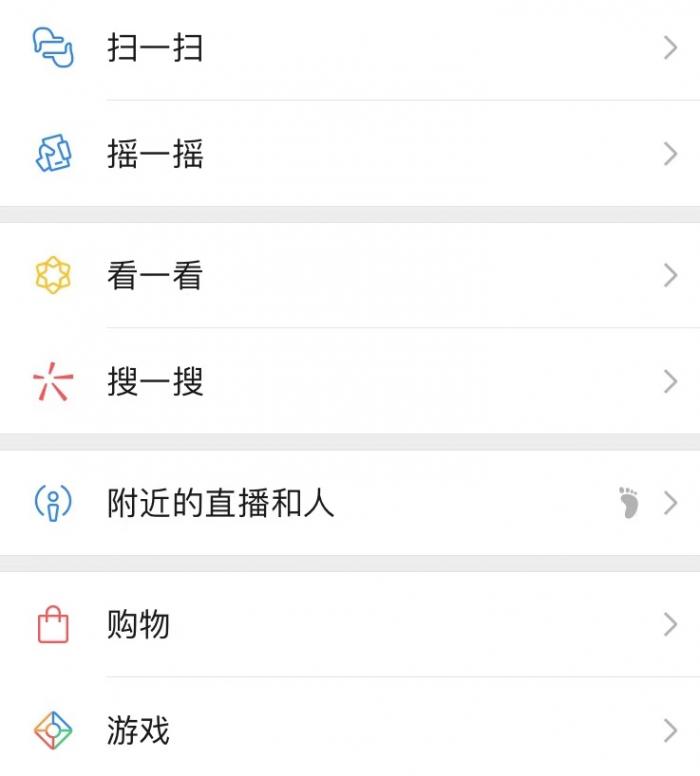This screenshot has width=700, height=776.
Task: Open 附近的直播和人 nearby page
Action: point(220,503)
